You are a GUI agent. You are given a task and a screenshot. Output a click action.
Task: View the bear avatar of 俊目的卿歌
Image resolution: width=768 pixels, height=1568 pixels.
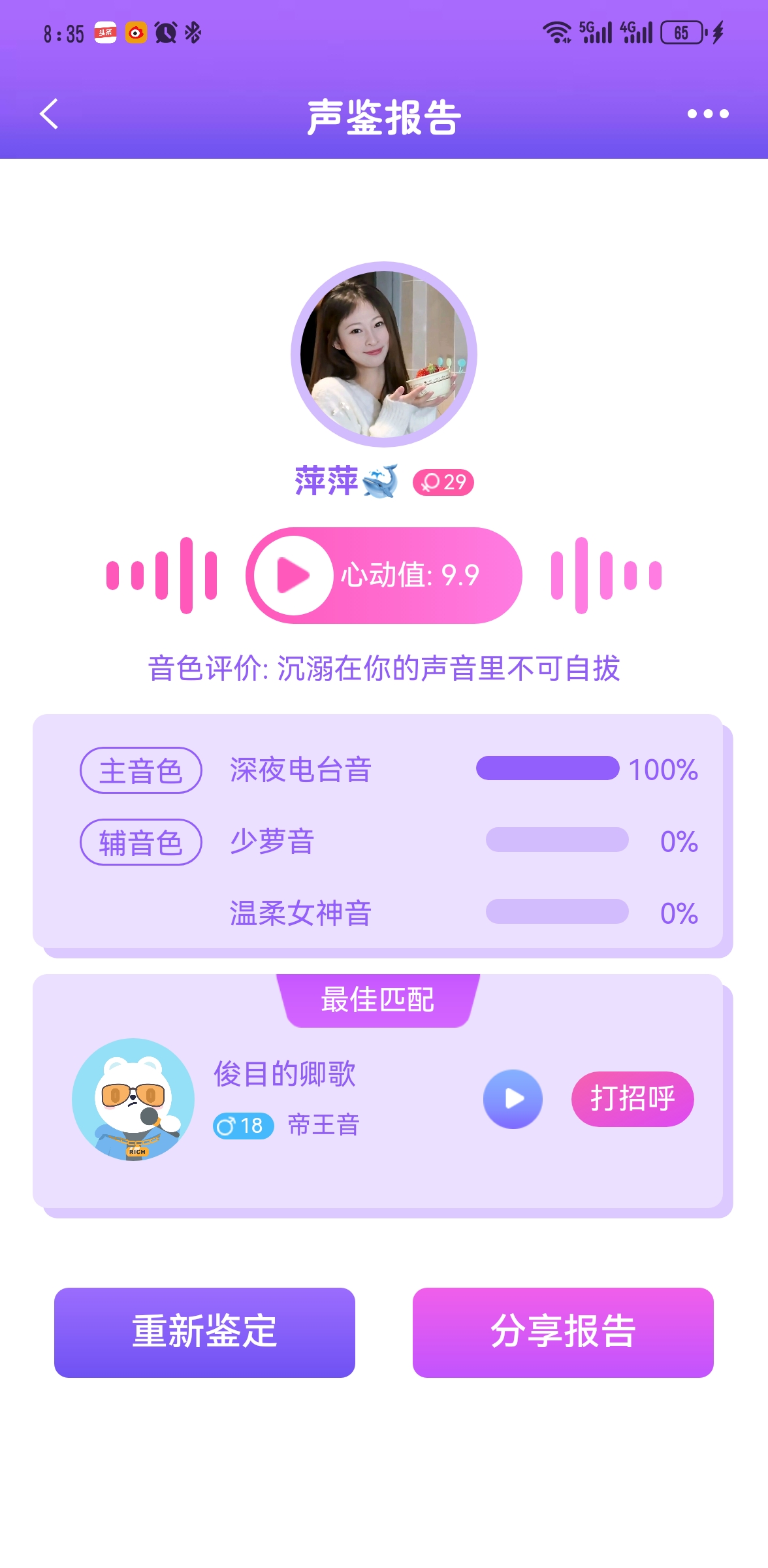pos(133,1100)
